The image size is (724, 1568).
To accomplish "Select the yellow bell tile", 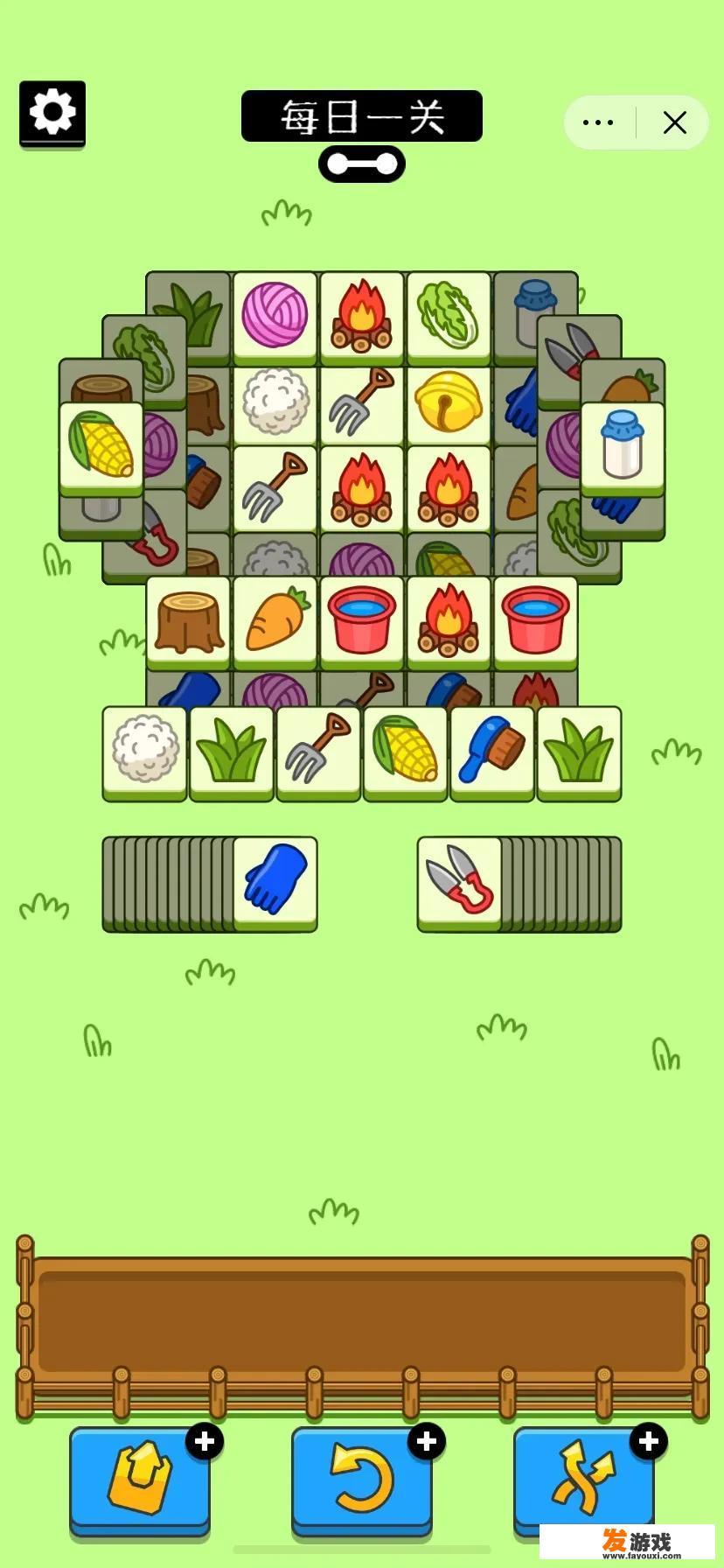I will [x=449, y=402].
